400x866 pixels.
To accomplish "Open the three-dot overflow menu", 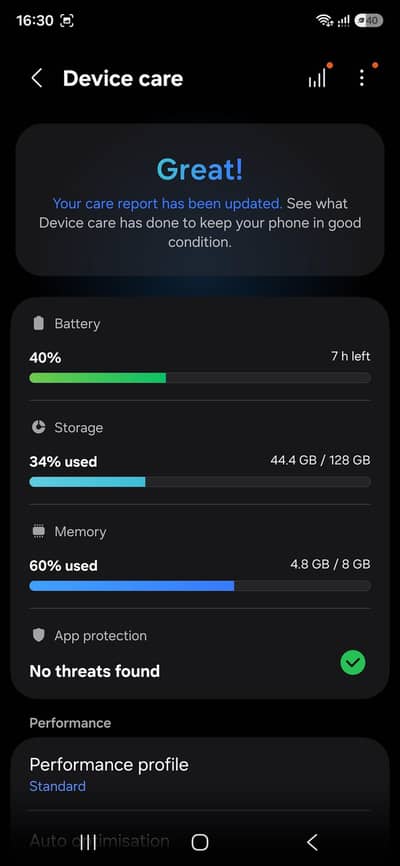I will coord(362,78).
